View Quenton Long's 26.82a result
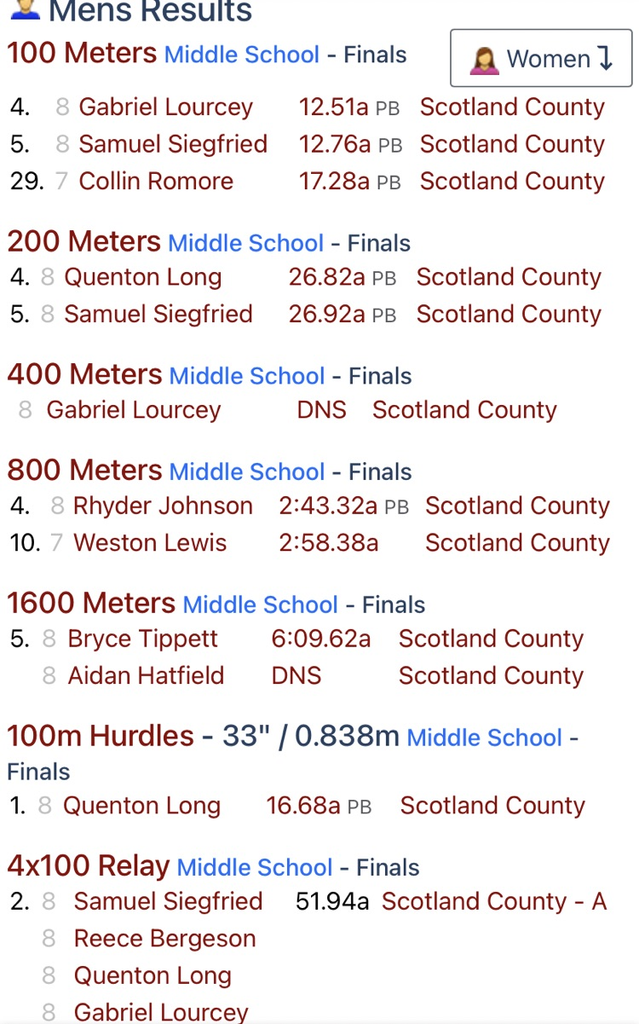Screen dimensions: 639x1024 327,278
